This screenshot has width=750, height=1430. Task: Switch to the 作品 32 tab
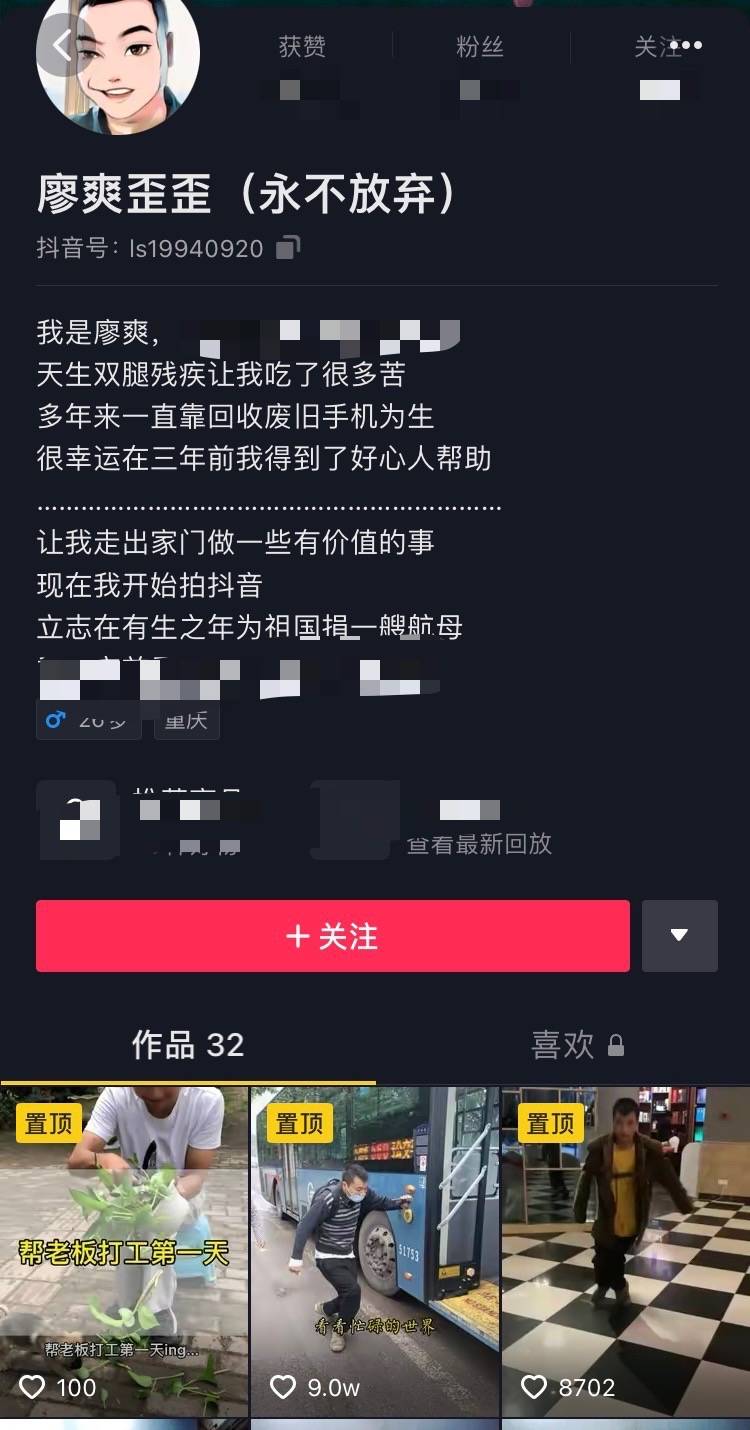[x=188, y=1045]
